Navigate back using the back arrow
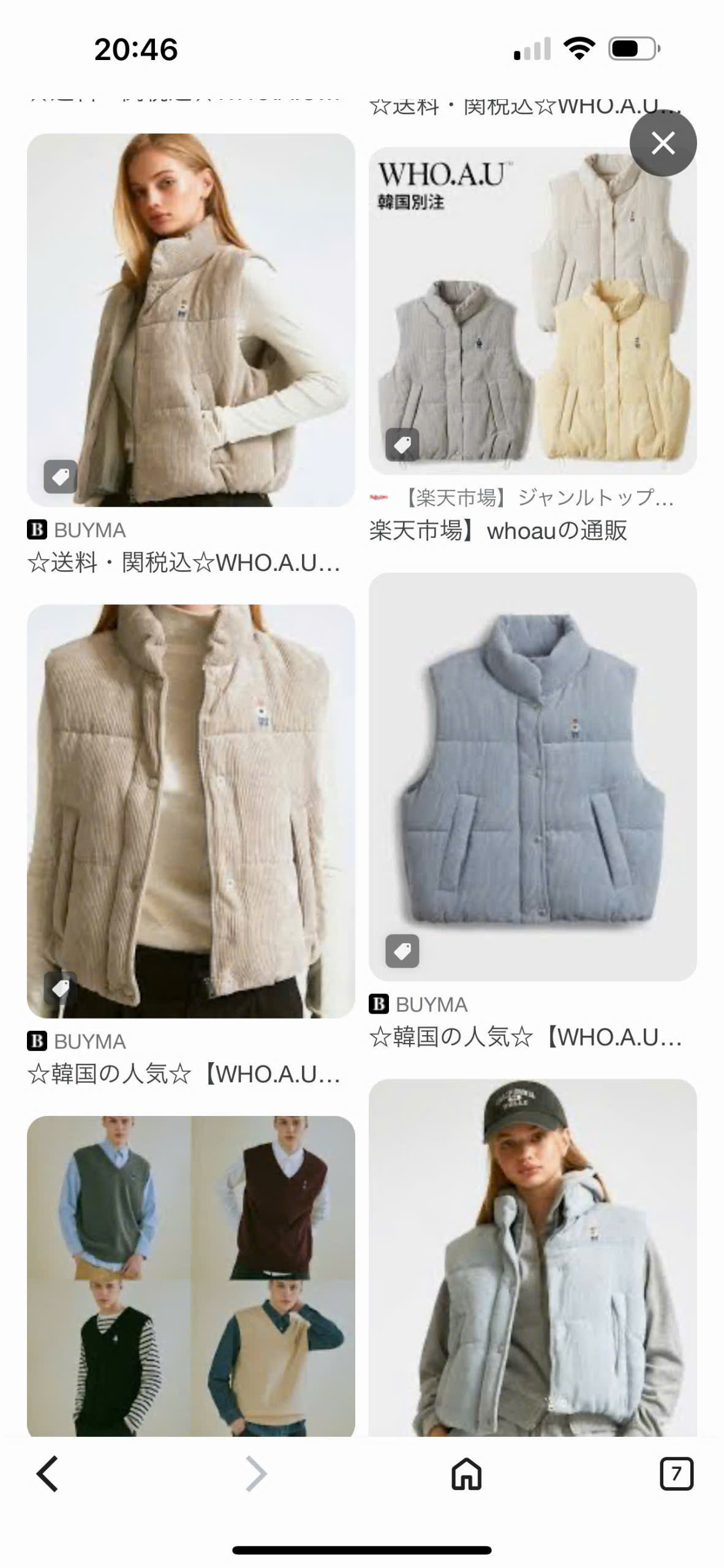 tap(47, 1472)
